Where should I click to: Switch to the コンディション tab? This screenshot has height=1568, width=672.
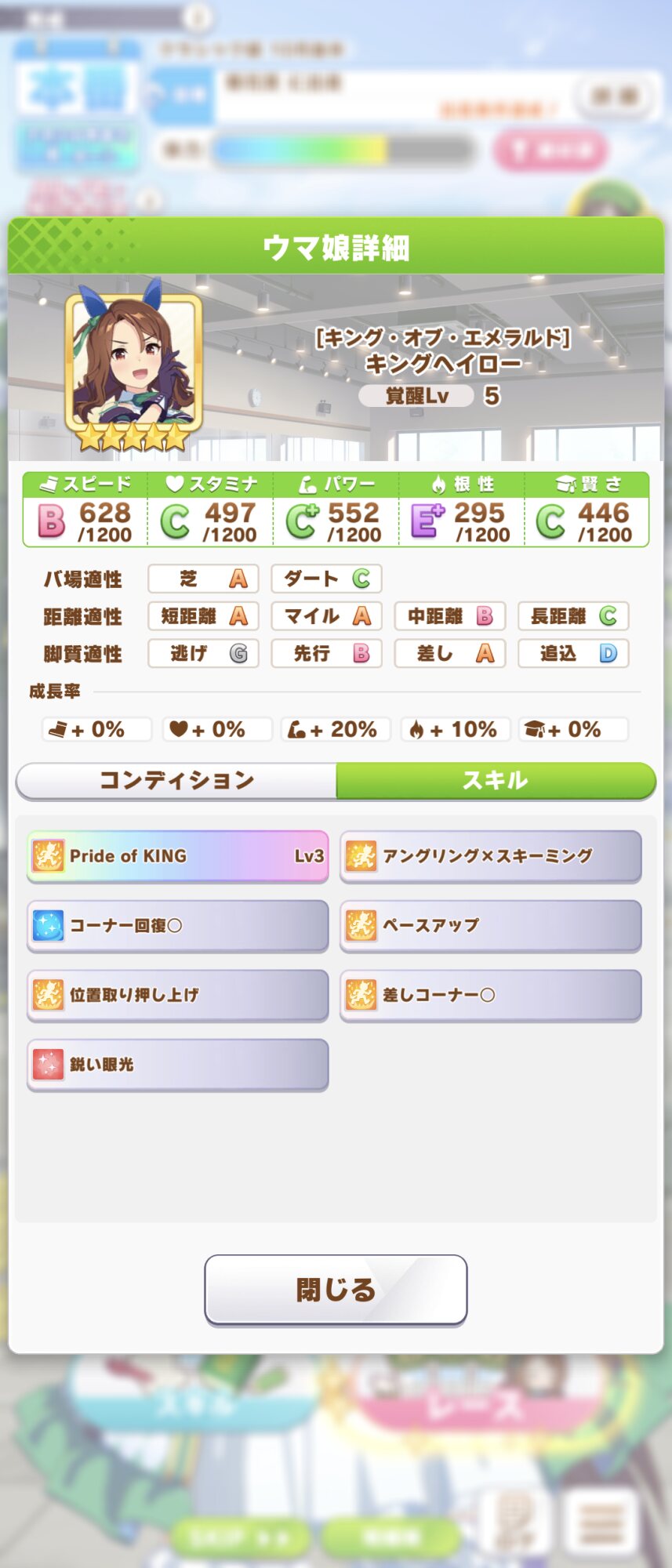176,780
